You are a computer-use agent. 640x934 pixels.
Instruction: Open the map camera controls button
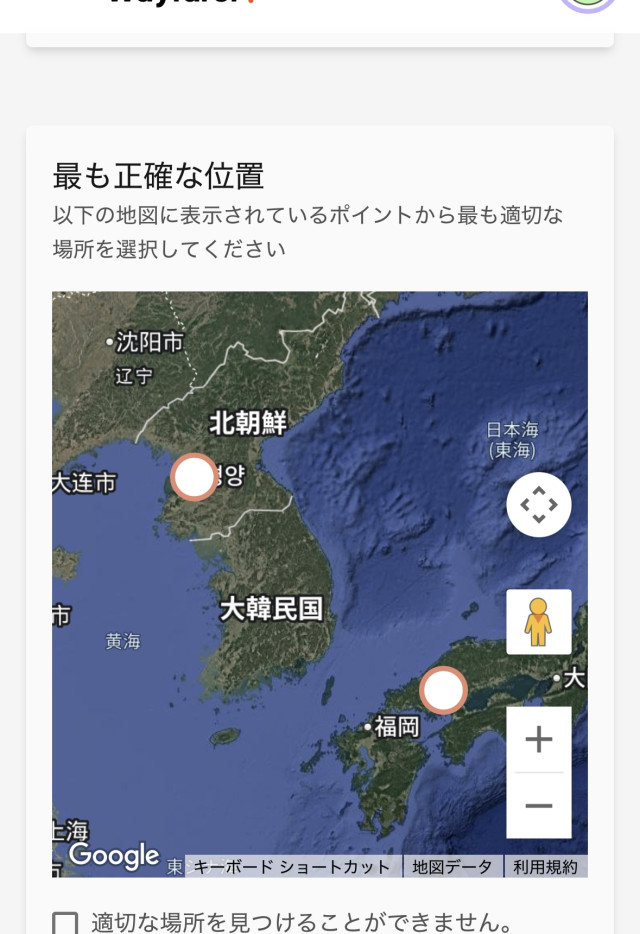pos(539,505)
